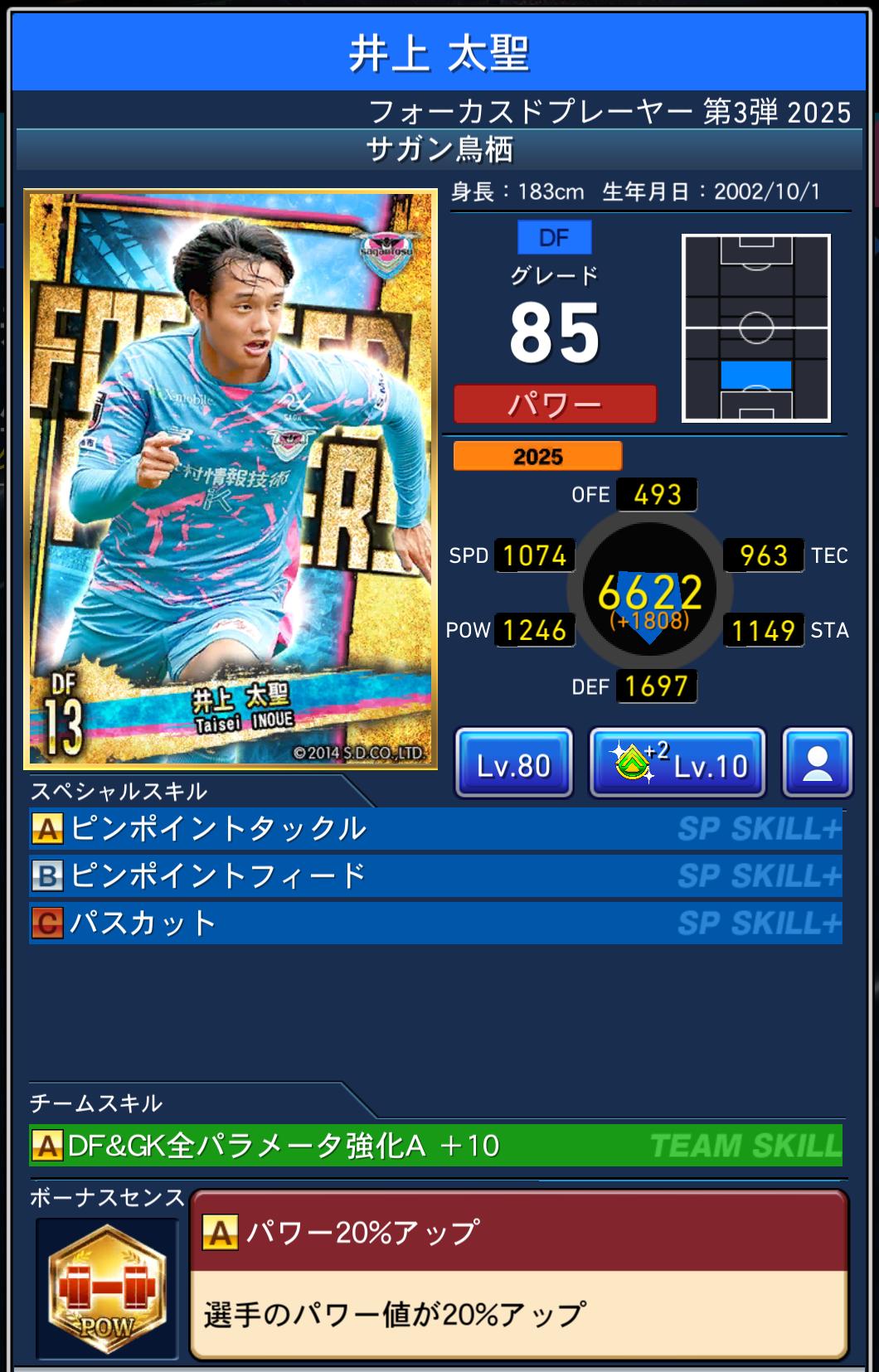879x1372 pixels.
Task: Open the Lv.10 awakening button
Action: click(677, 764)
